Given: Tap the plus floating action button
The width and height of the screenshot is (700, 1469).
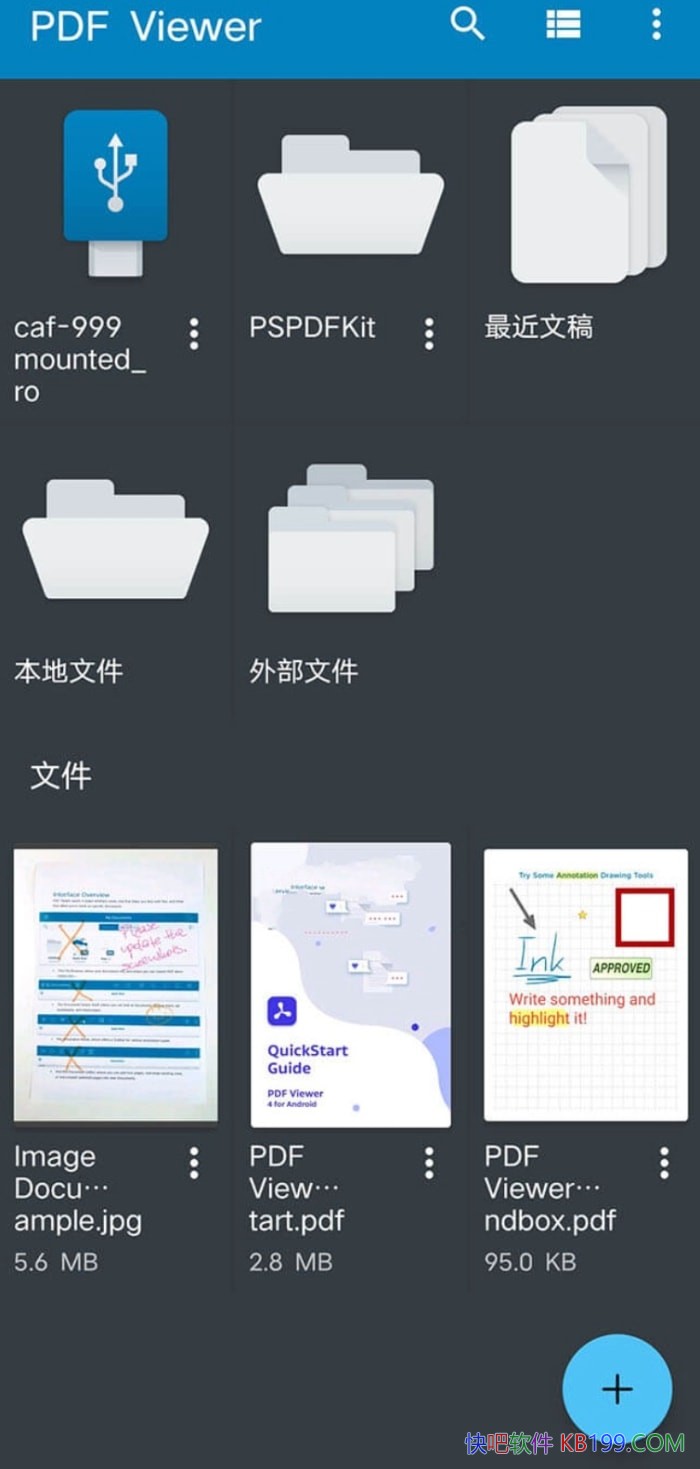Looking at the screenshot, I should (x=617, y=1388).
